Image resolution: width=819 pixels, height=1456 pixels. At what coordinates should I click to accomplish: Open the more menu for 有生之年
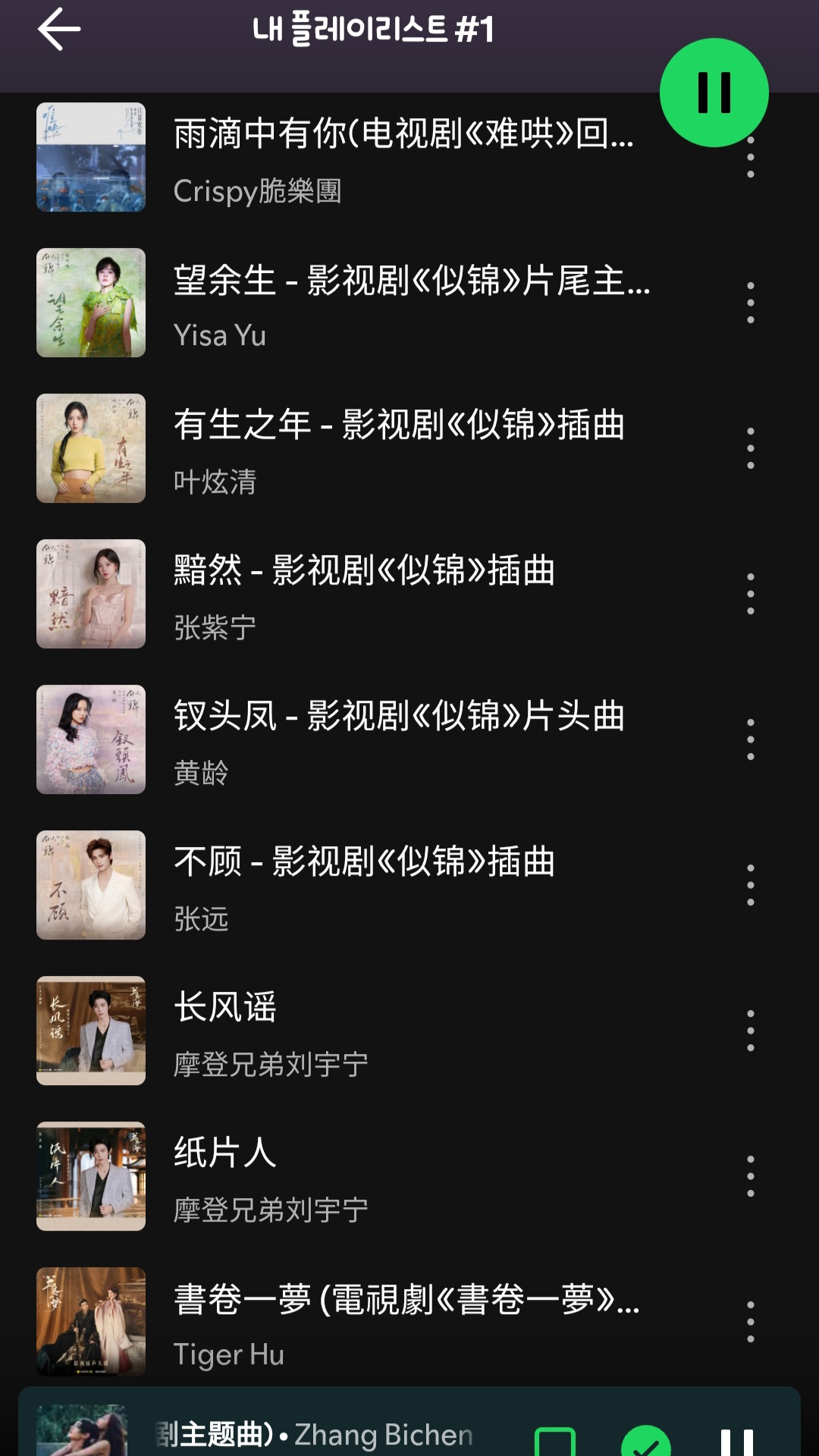750,448
